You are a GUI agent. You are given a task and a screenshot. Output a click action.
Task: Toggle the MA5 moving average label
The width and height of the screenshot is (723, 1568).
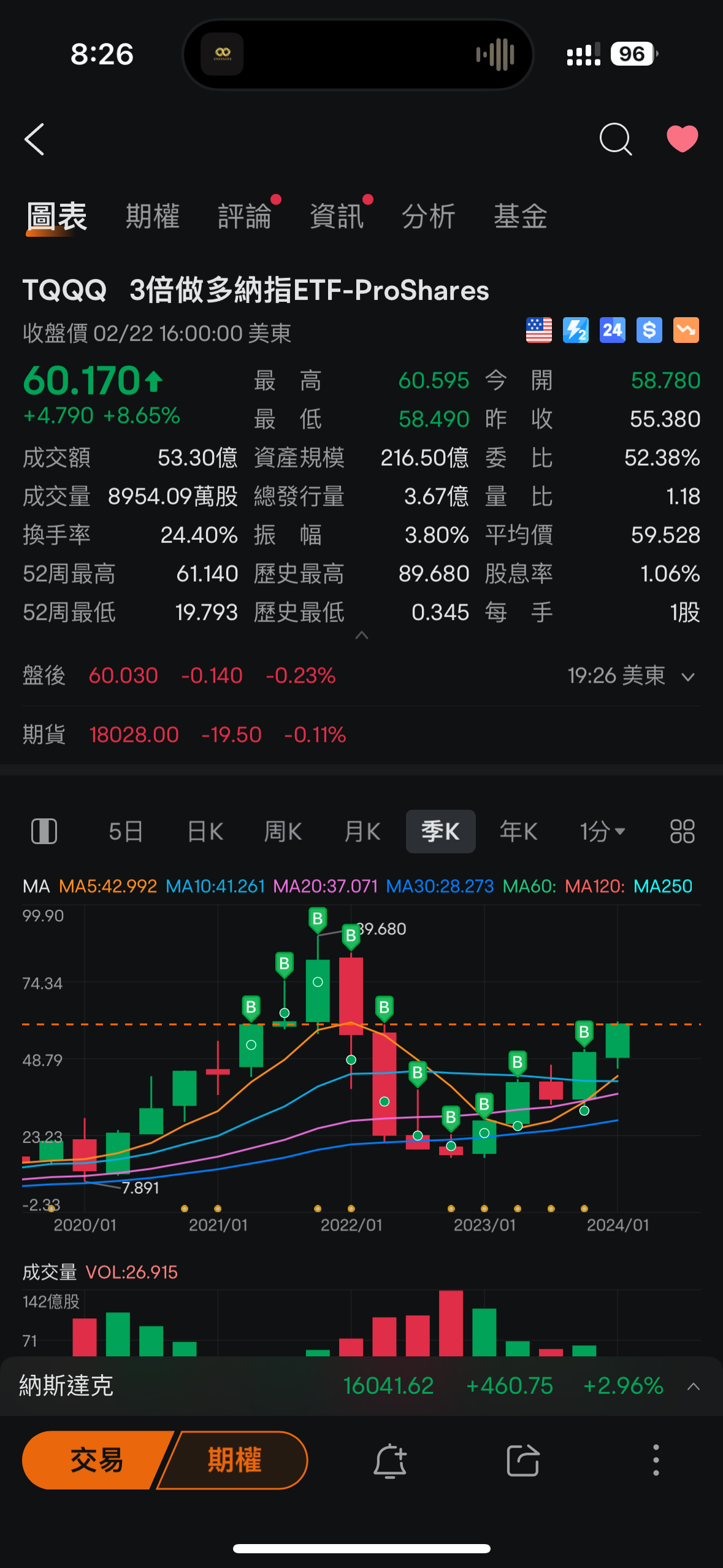108,886
